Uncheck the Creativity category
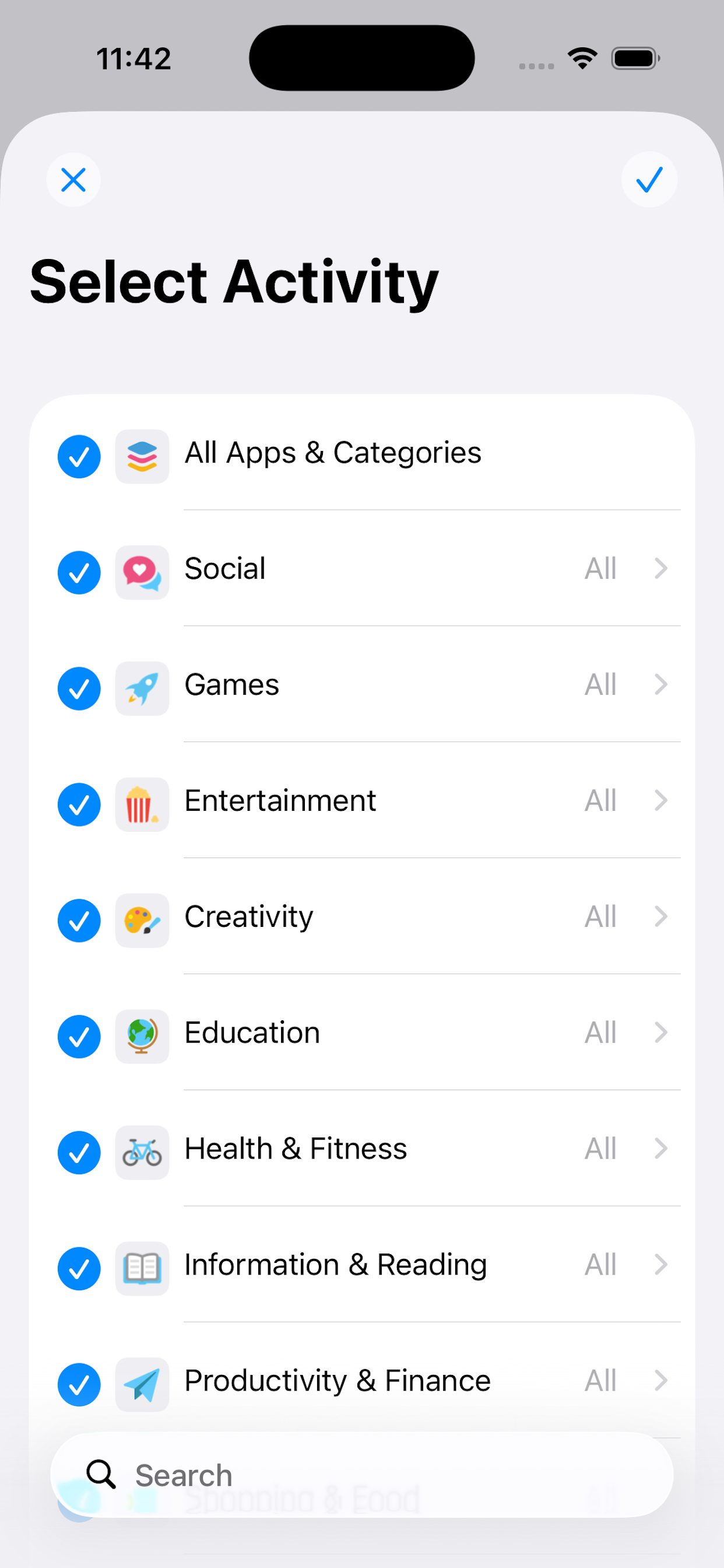This screenshot has width=724, height=1568. pos(79,921)
